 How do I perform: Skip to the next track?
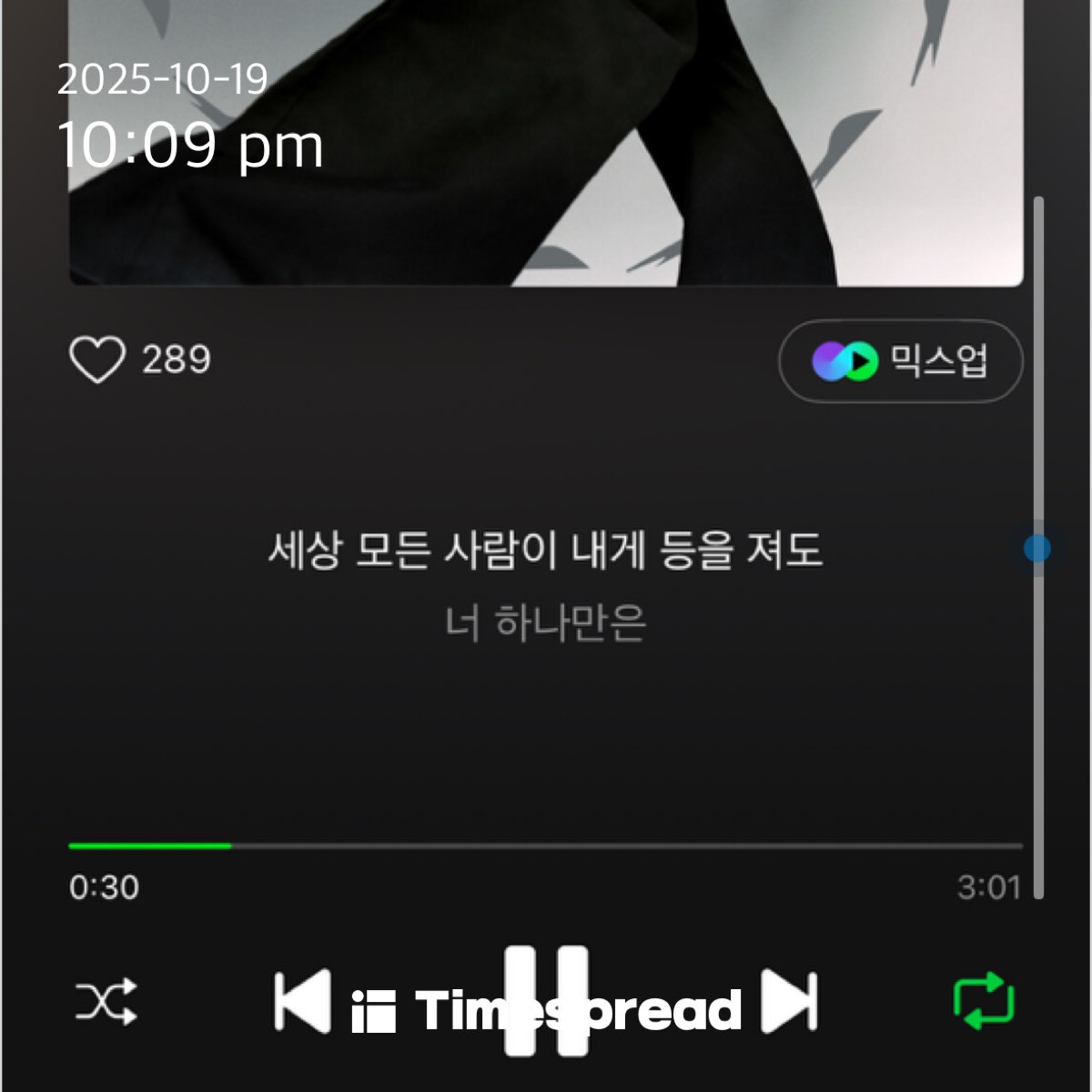click(x=789, y=1001)
